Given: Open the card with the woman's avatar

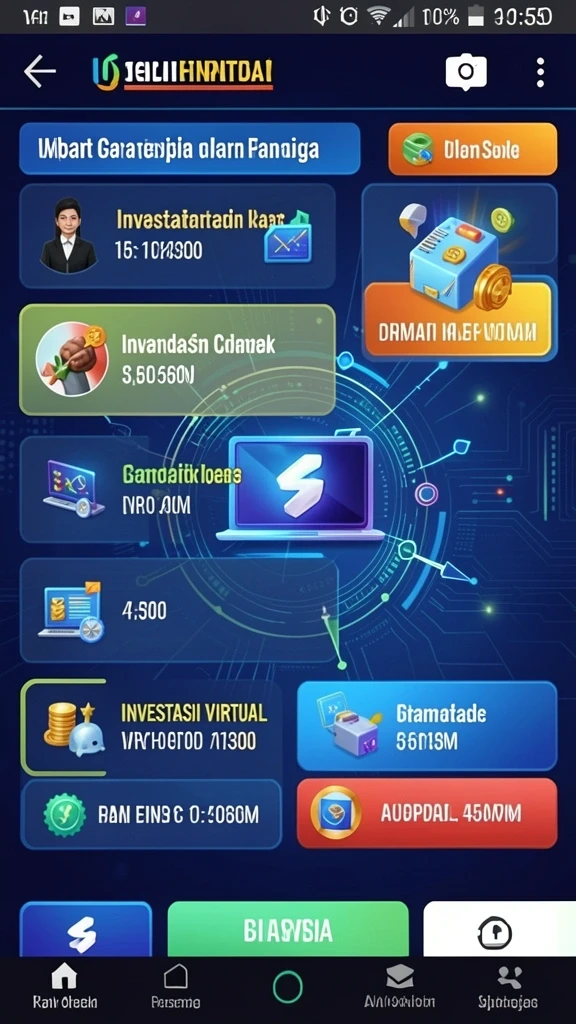Looking at the screenshot, I should coord(177,236).
